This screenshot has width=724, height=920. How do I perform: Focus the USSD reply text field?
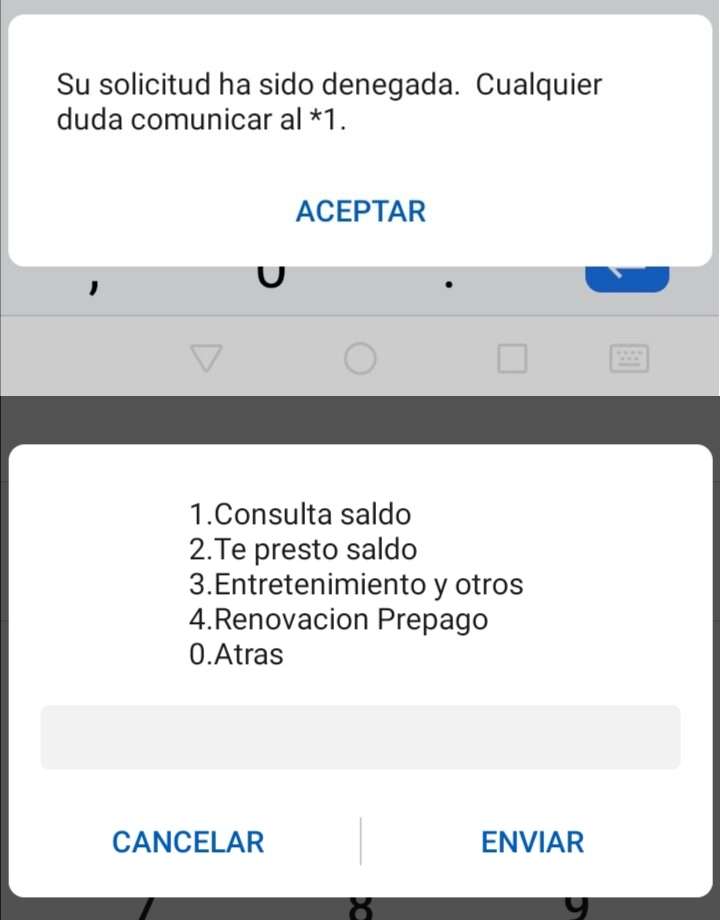pyautogui.click(x=360, y=737)
